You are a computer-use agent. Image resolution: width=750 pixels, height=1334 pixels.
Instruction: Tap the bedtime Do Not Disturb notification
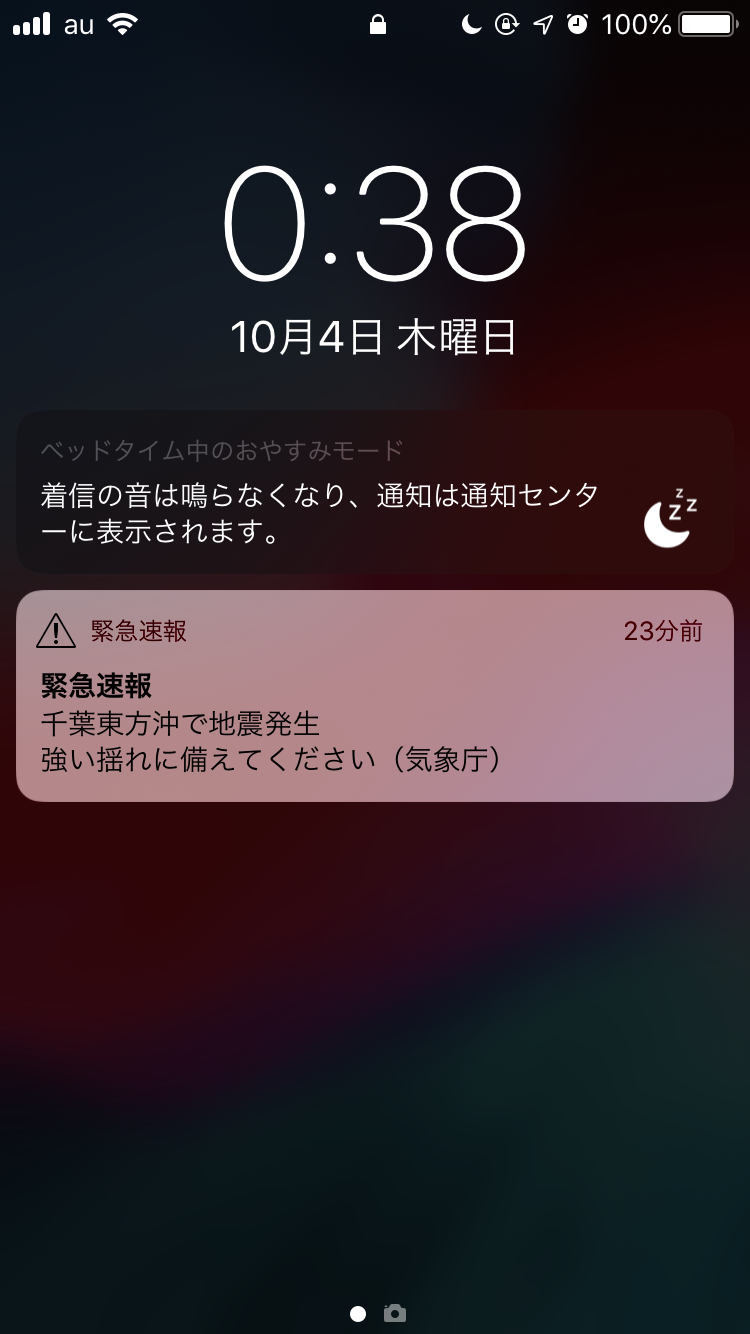click(375, 490)
